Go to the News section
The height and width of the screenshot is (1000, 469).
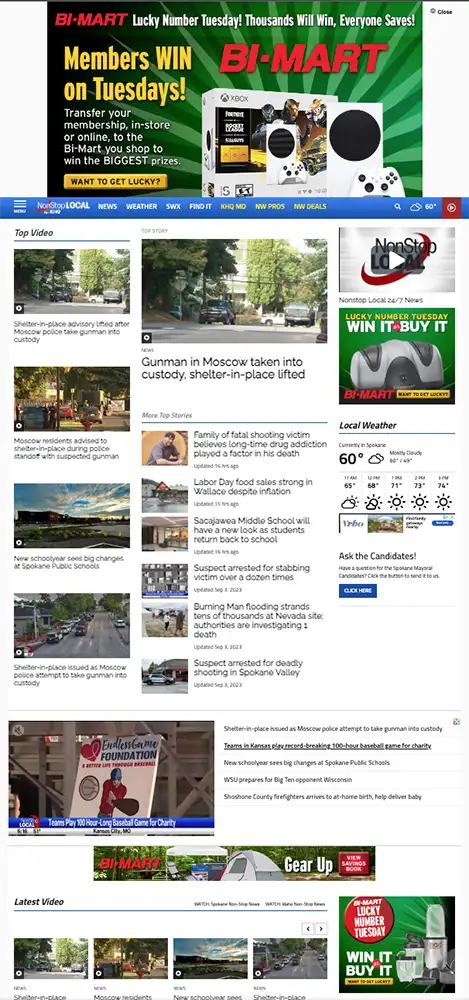click(107, 207)
